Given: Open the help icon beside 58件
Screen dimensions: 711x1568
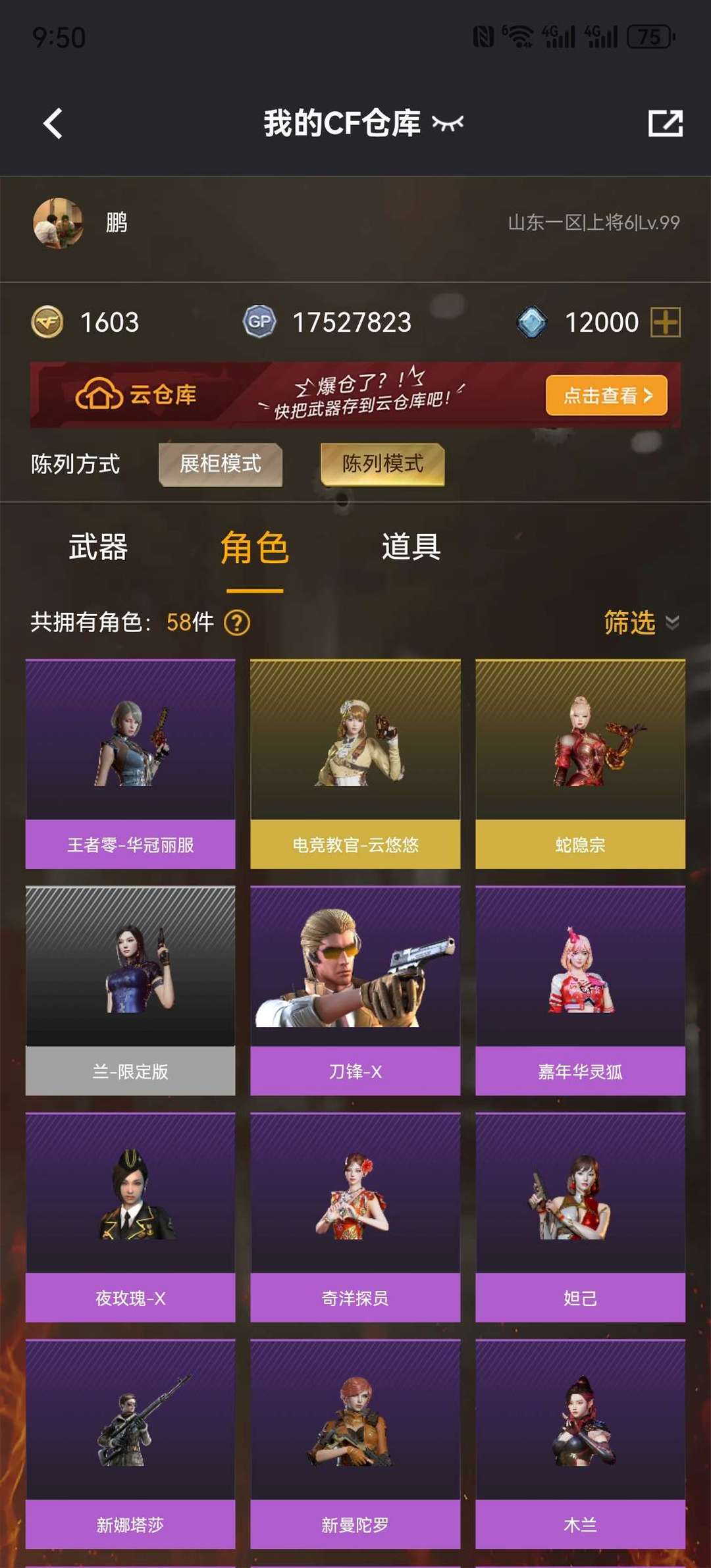Looking at the screenshot, I should coord(237,622).
